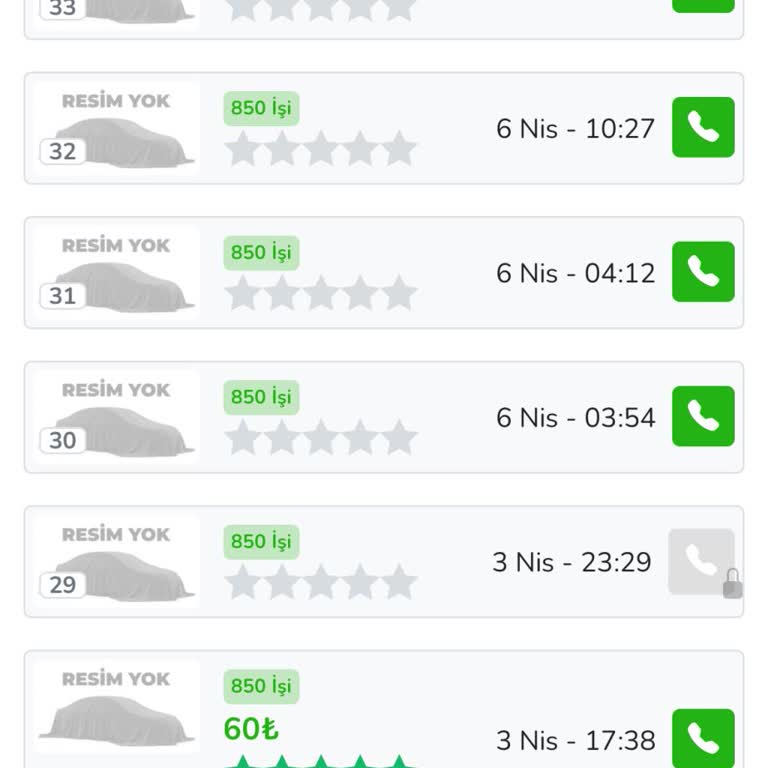Call the 60₺ listing from 3 Nis - 17:38
Viewport: 768px width, 768px height.
(703, 738)
